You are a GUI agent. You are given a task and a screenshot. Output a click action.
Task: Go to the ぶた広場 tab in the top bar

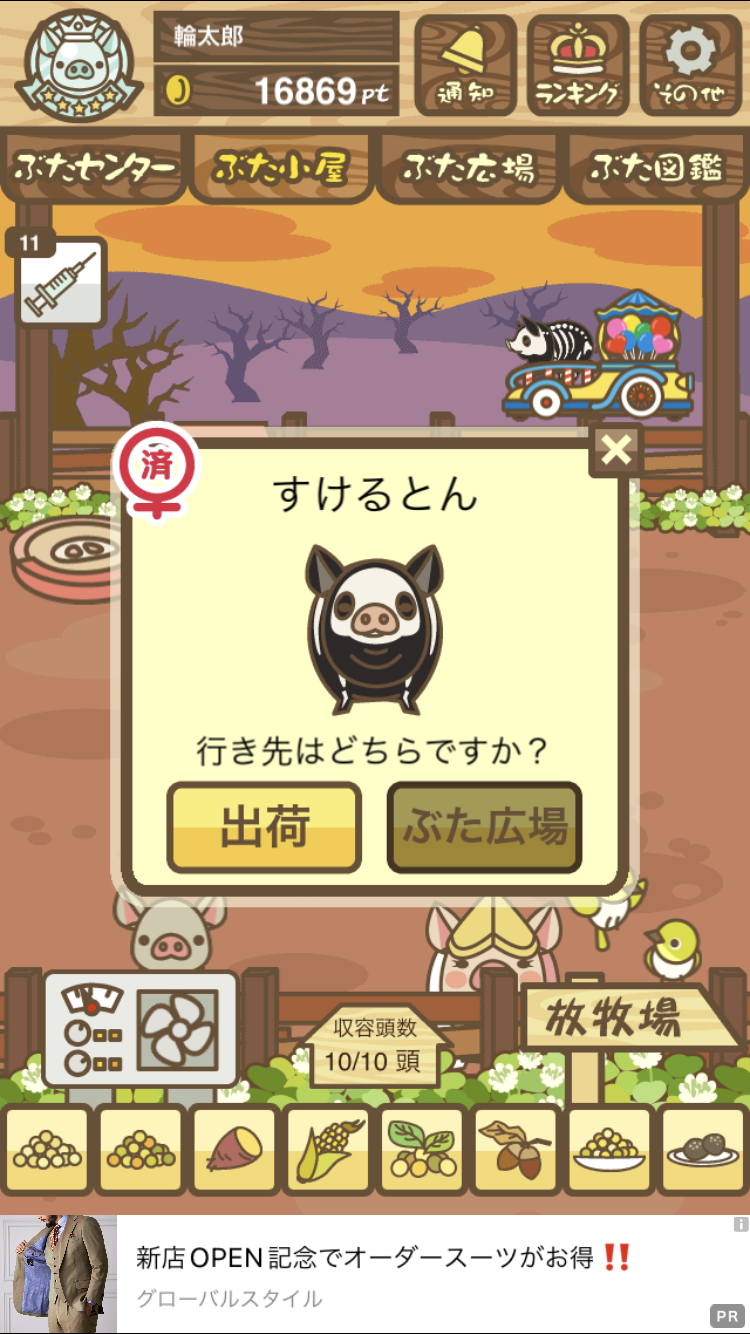468,168
